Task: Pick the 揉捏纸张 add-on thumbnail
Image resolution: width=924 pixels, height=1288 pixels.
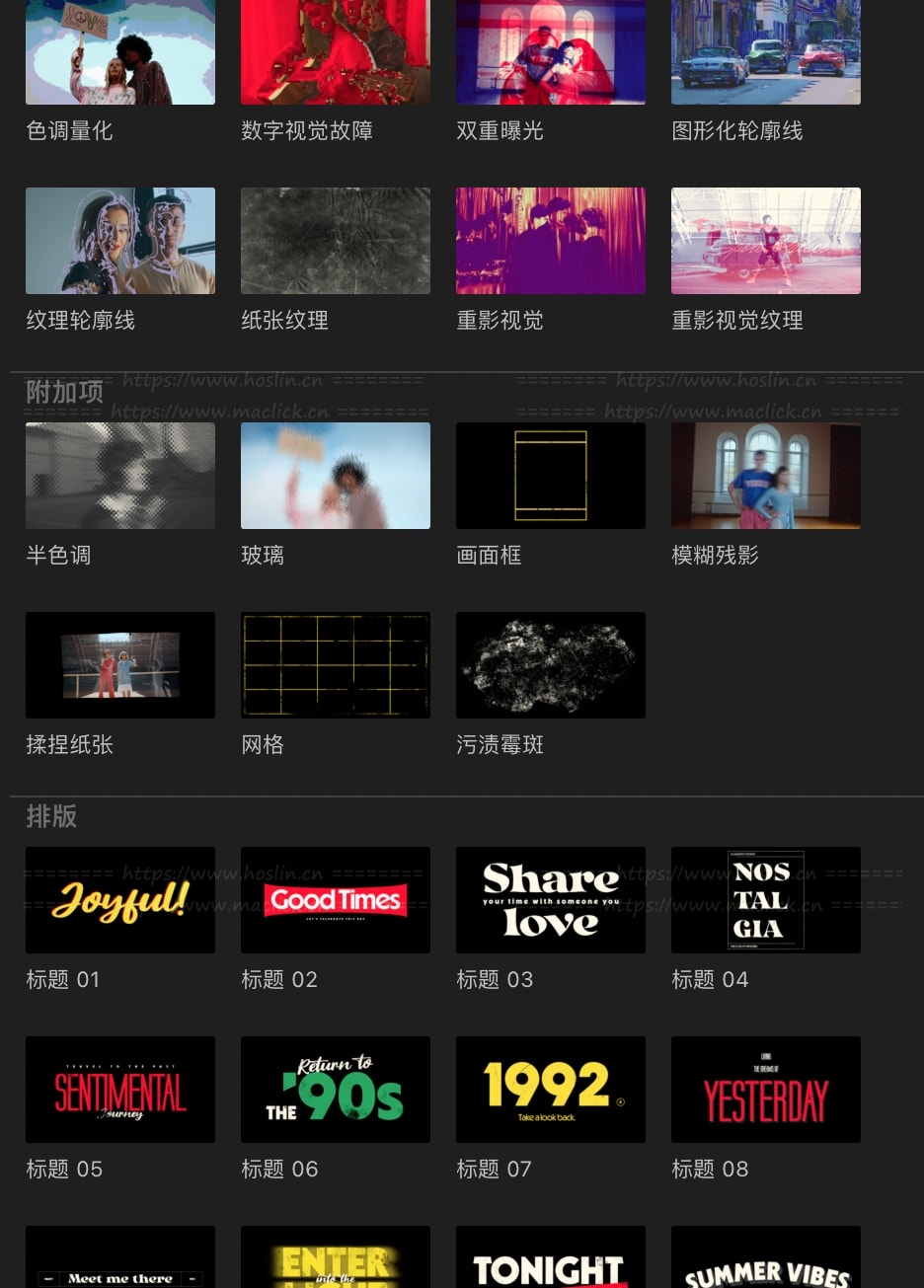Action: click(120, 665)
